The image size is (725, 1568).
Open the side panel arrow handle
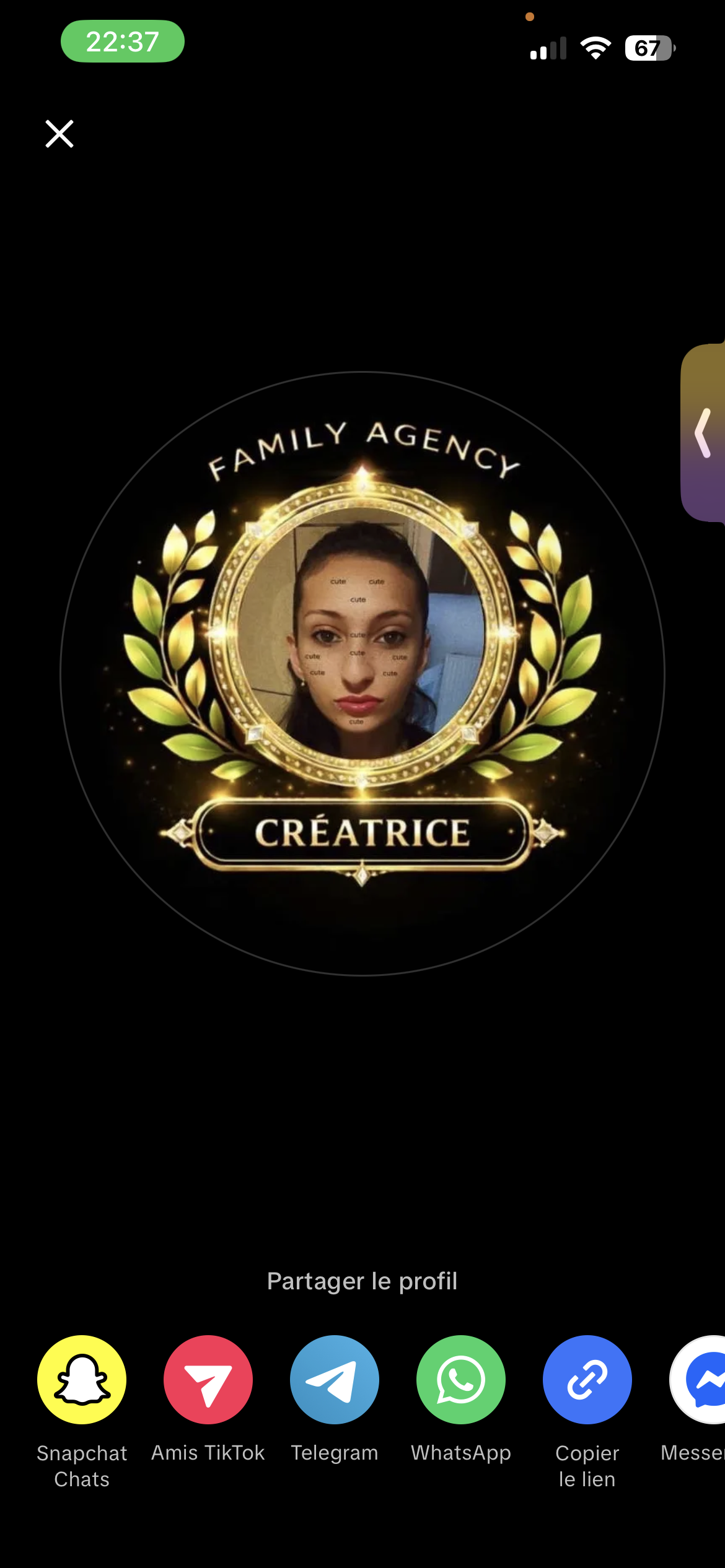pos(704,433)
